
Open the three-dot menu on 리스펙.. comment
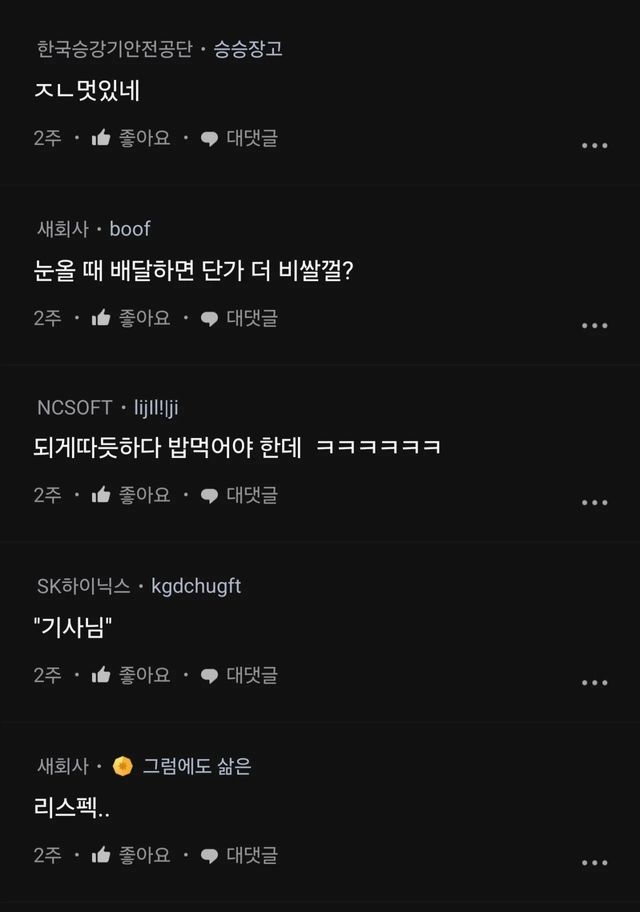[594, 862]
